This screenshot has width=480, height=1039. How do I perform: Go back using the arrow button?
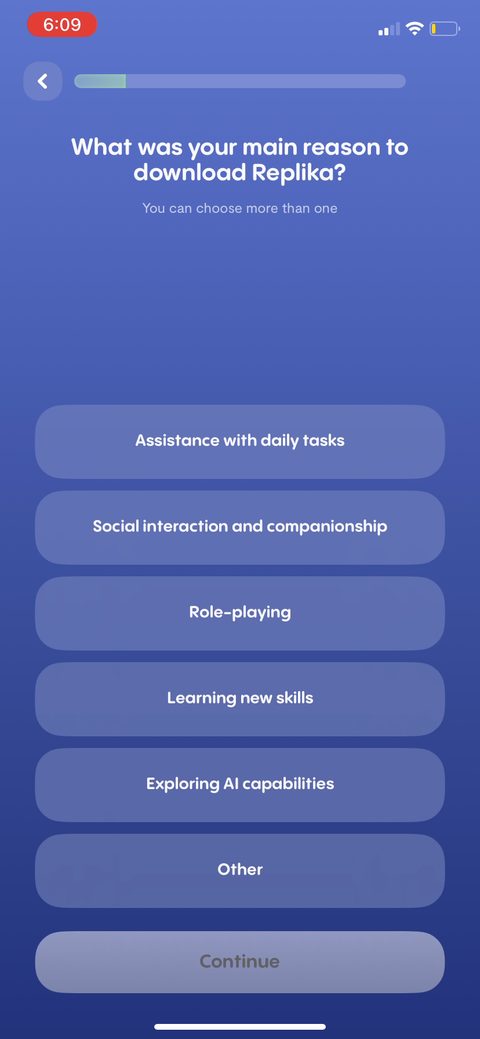pos(42,82)
